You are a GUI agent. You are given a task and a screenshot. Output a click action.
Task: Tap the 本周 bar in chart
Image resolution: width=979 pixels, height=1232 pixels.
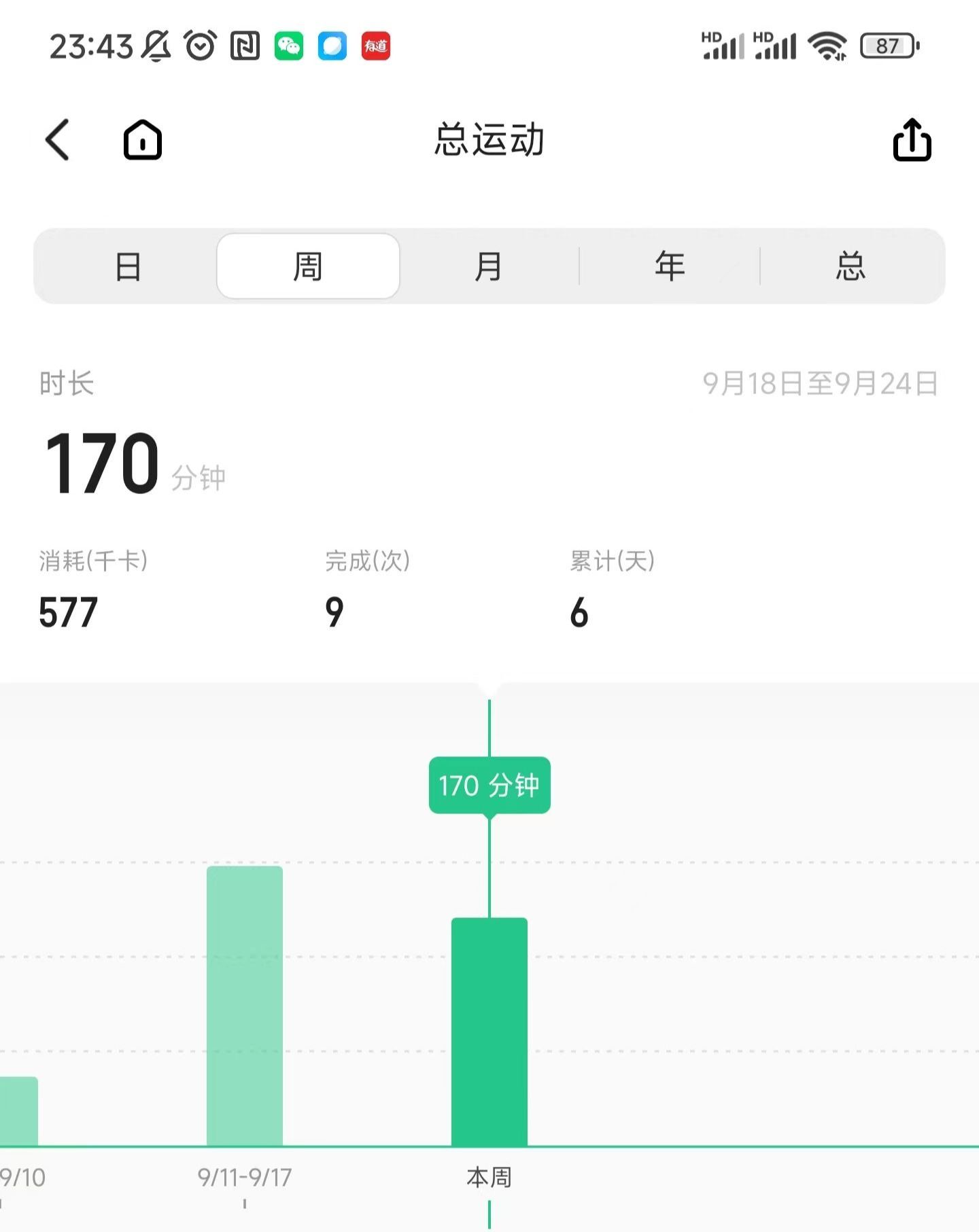(x=489, y=1032)
